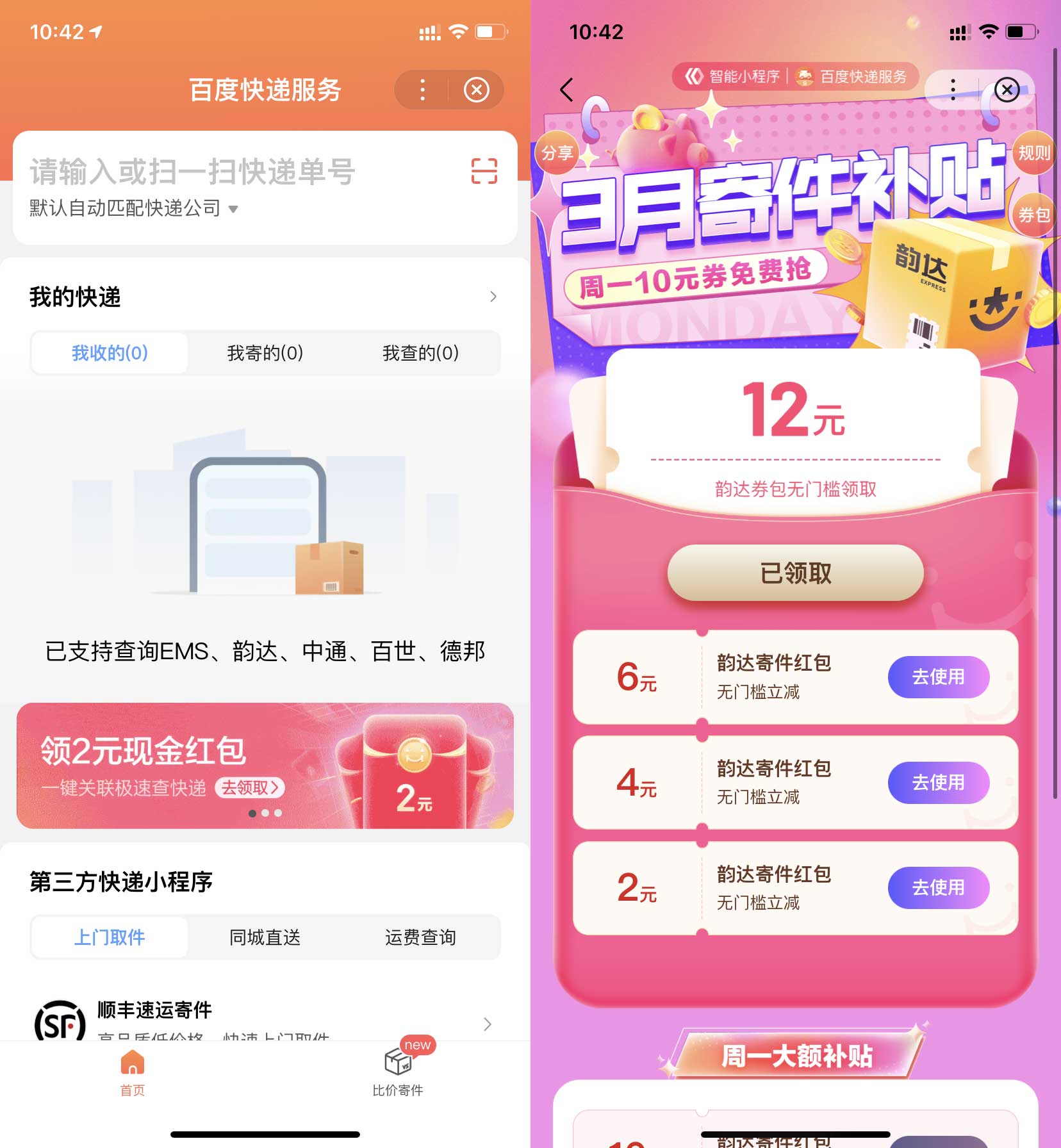Tap the 分享 share badge
Image resolution: width=1061 pixels, height=1148 pixels.
pyautogui.click(x=557, y=153)
